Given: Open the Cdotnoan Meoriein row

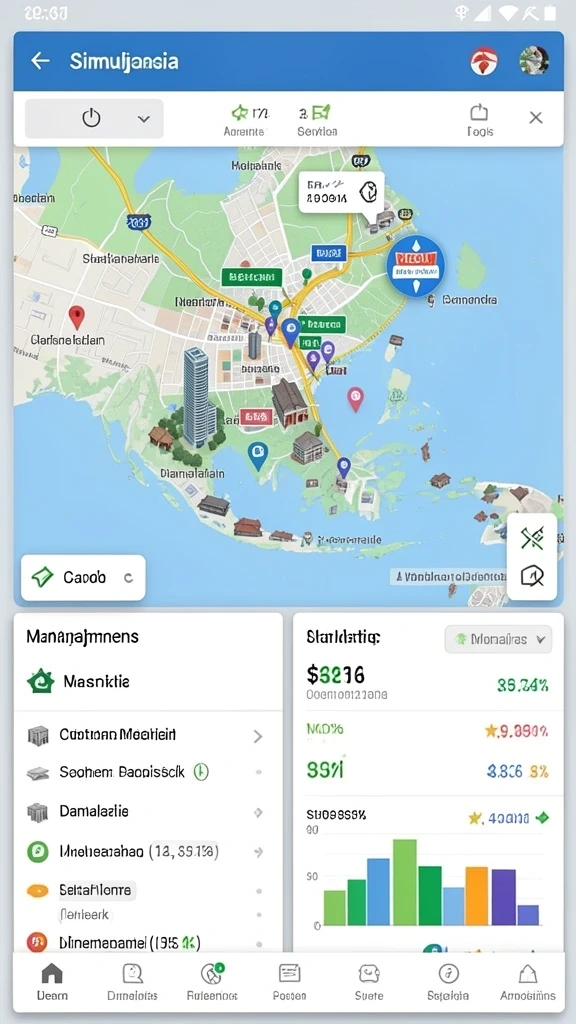Looking at the screenshot, I should [148, 735].
